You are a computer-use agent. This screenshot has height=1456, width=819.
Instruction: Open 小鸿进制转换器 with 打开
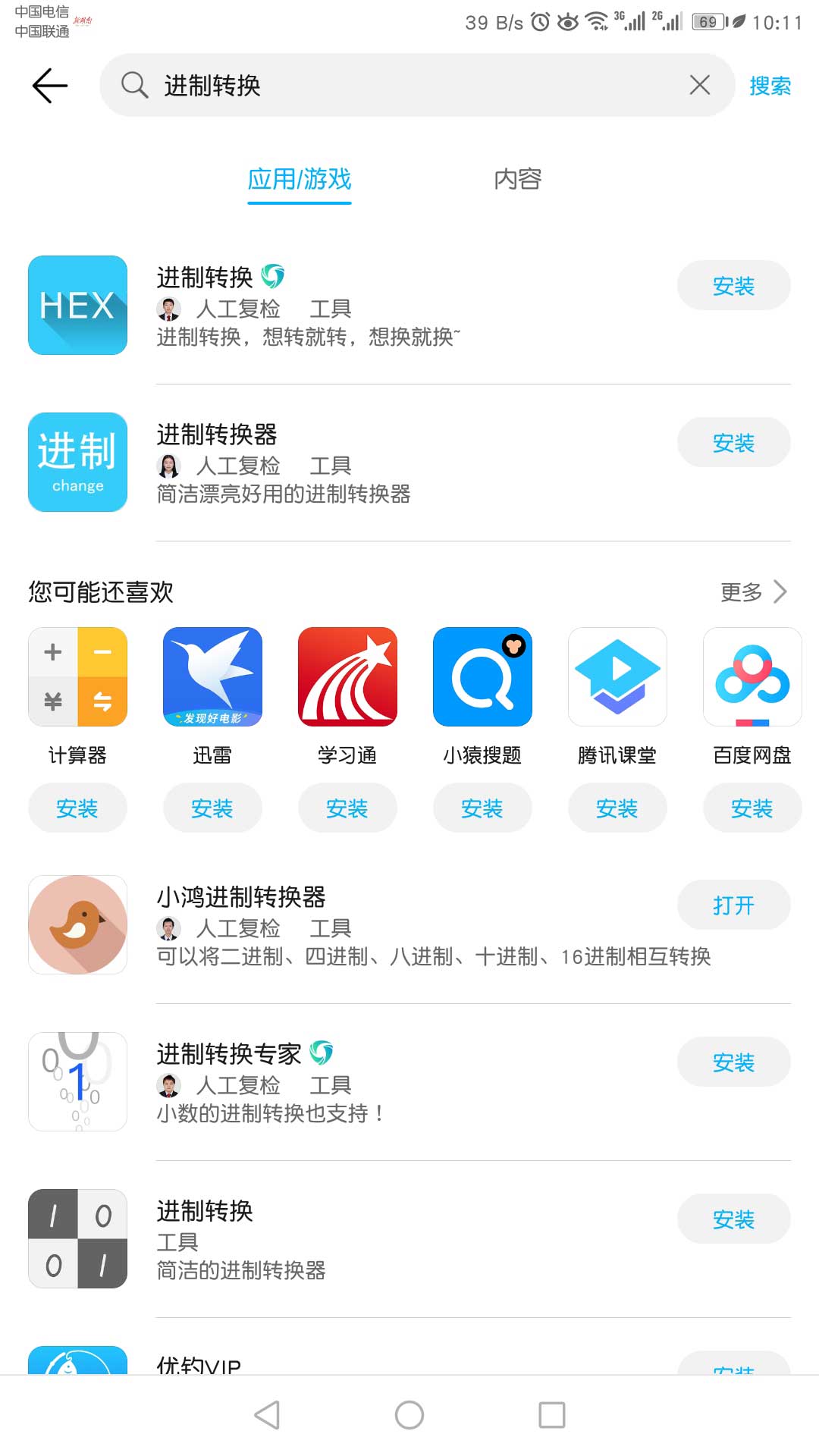(x=733, y=905)
